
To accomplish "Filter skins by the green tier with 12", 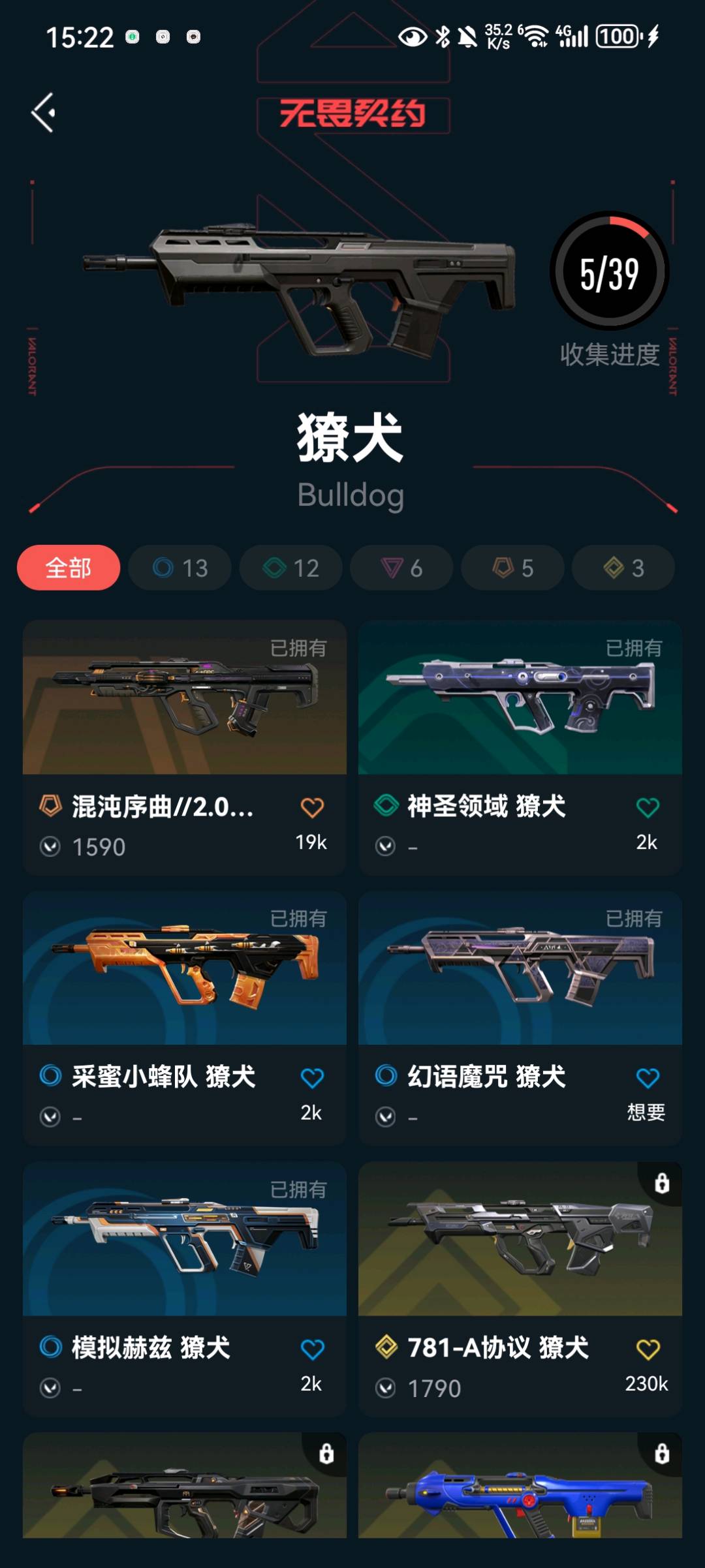I will 291,568.
